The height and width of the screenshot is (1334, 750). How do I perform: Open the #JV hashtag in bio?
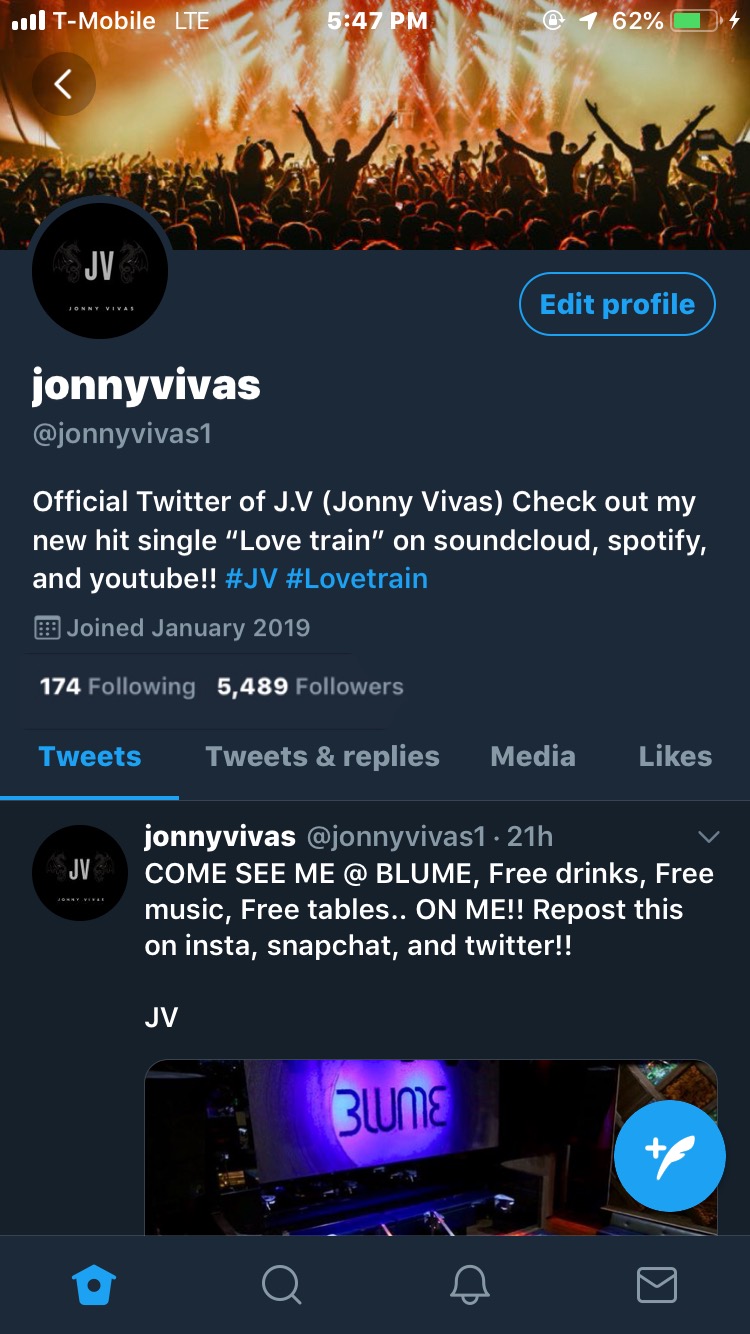[251, 579]
